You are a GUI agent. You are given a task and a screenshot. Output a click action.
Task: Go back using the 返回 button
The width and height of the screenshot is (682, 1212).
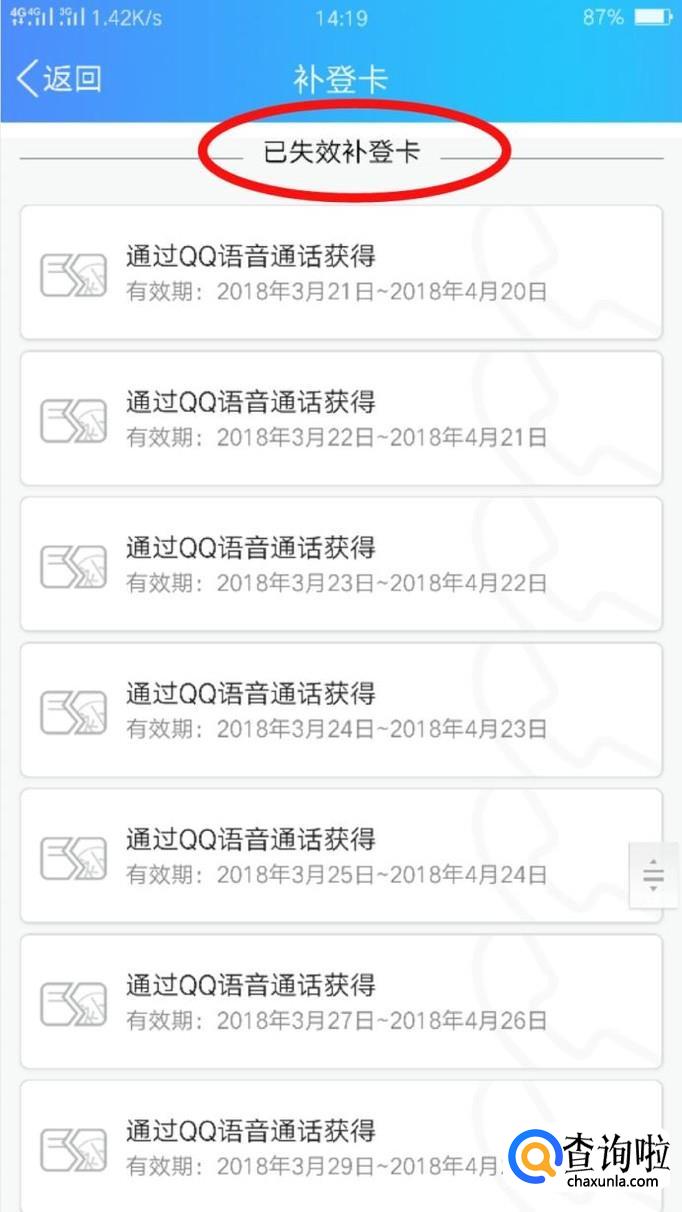coord(59,78)
